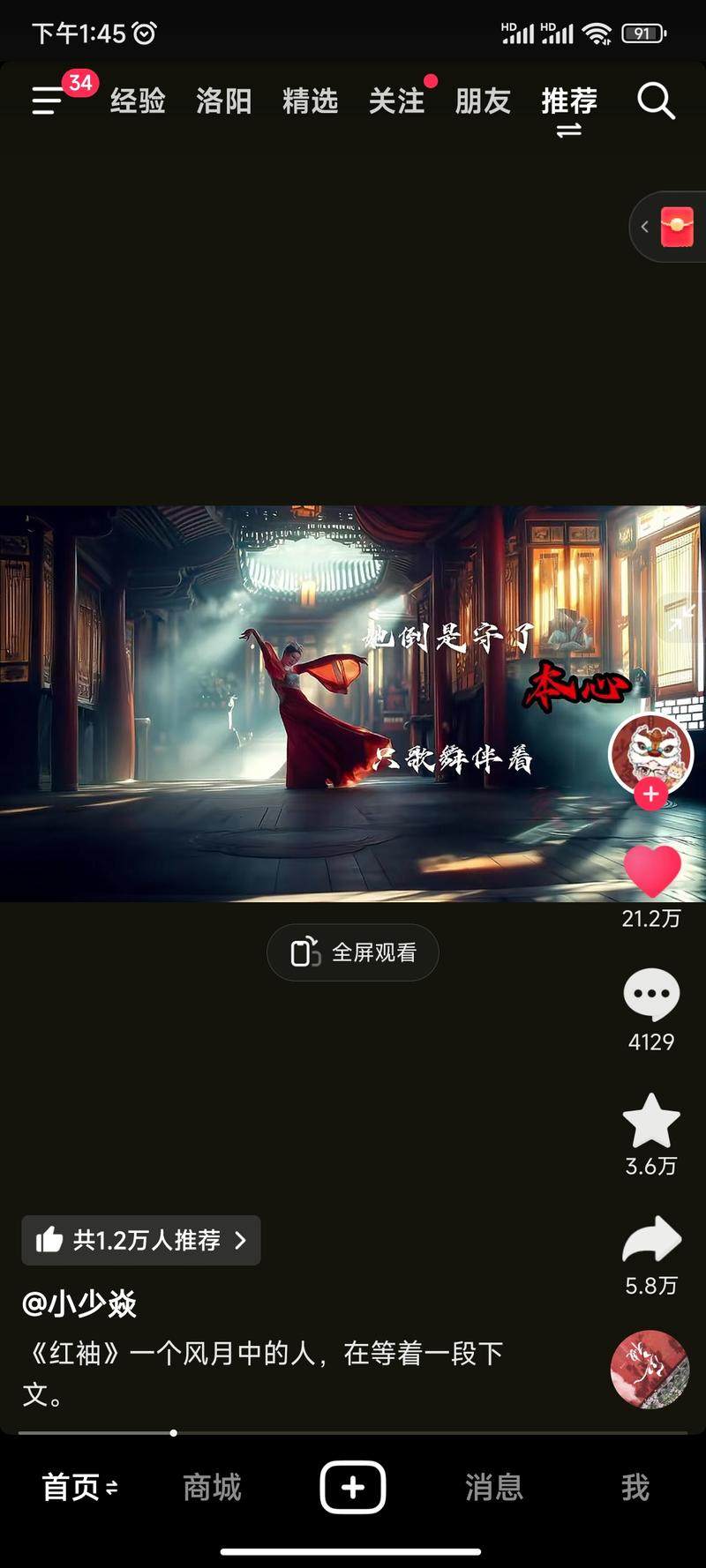706x1568 pixels.
Task: Switch to the 洛阳 tab
Action: (223, 101)
